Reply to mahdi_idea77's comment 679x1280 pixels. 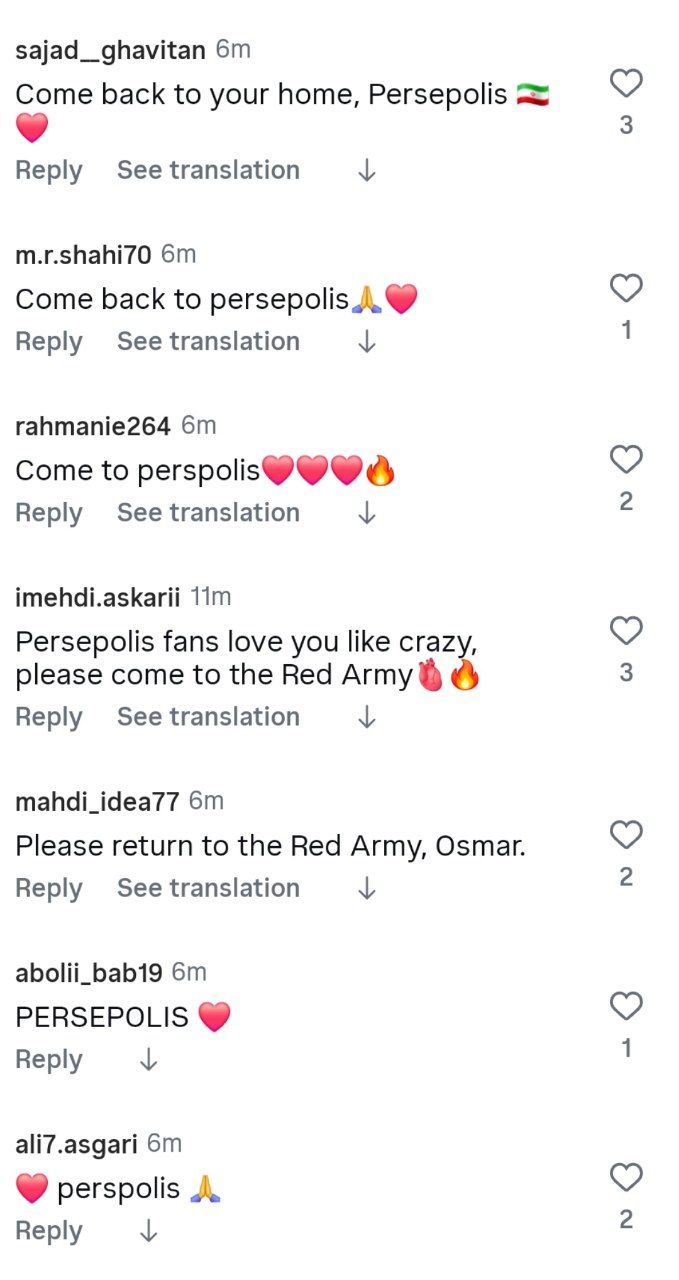pos(48,888)
